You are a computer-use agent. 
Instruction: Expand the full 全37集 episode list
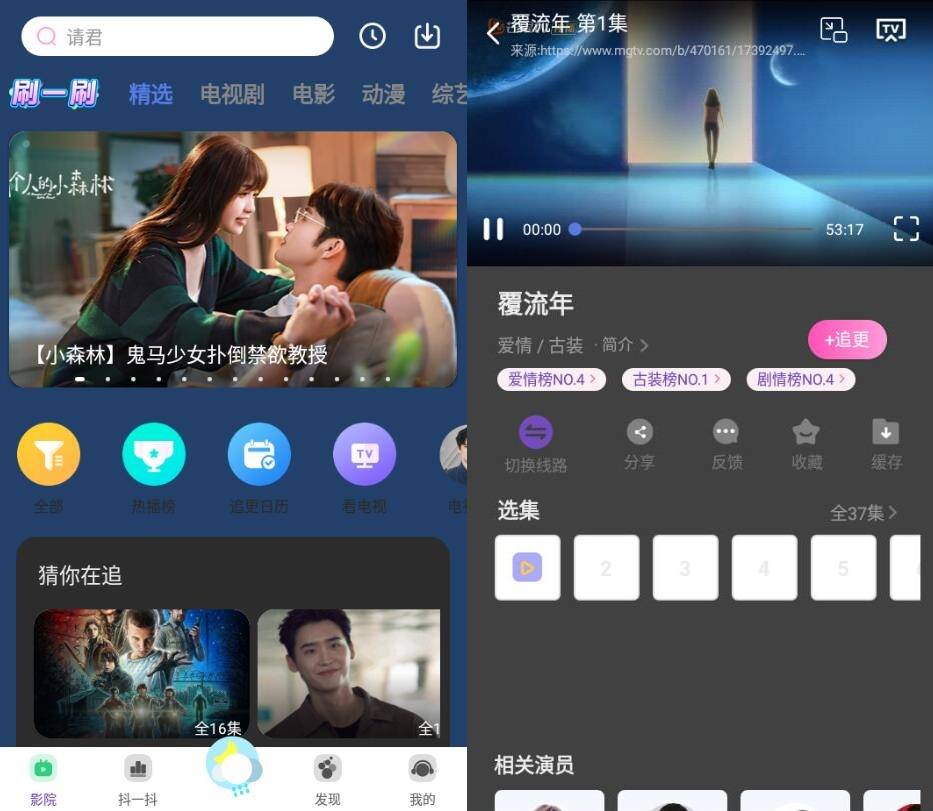pyautogui.click(x=863, y=513)
